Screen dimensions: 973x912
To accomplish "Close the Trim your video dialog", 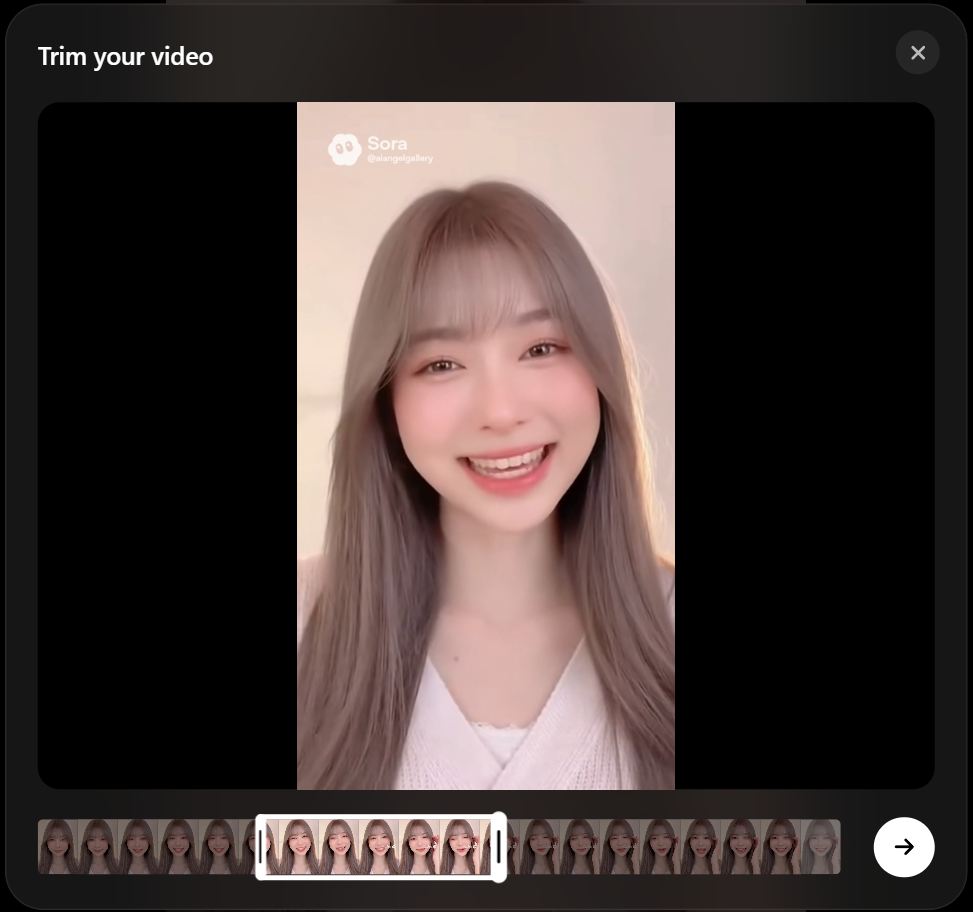I will [917, 53].
